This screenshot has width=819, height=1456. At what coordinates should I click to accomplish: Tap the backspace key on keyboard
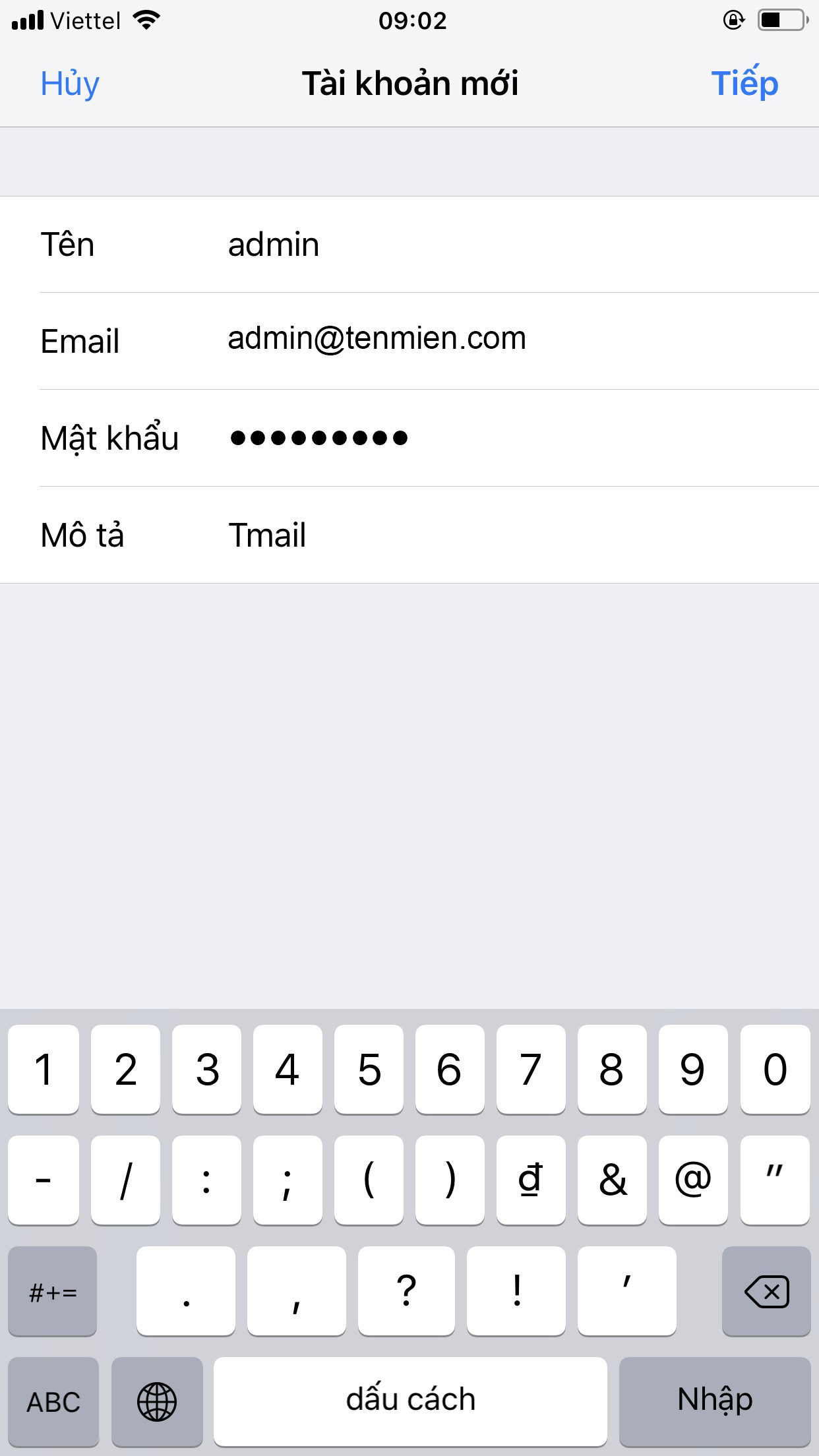(766, 1291)
